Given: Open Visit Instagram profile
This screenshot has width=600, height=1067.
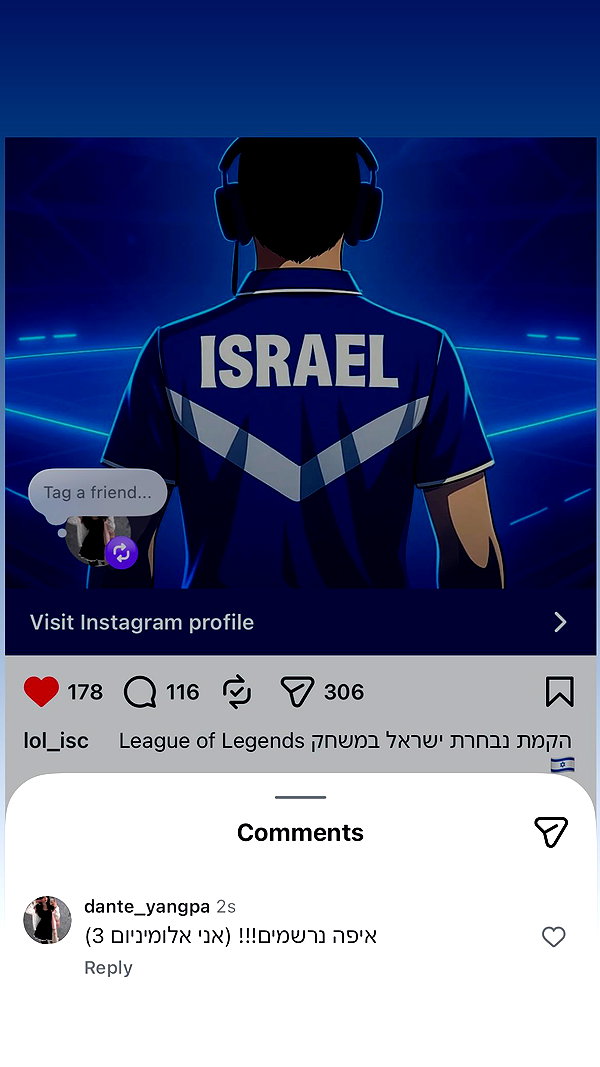Looking at the screenshot, I should pos(300,622).
